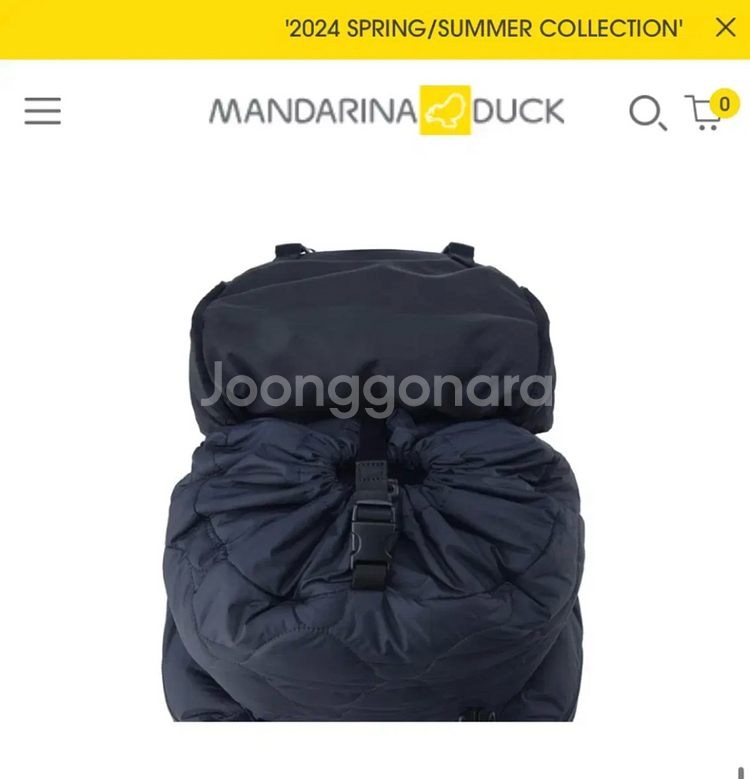Go to the Mandarina Duck homepage
This screenshot has height=779, width=750.
[387, 110]
